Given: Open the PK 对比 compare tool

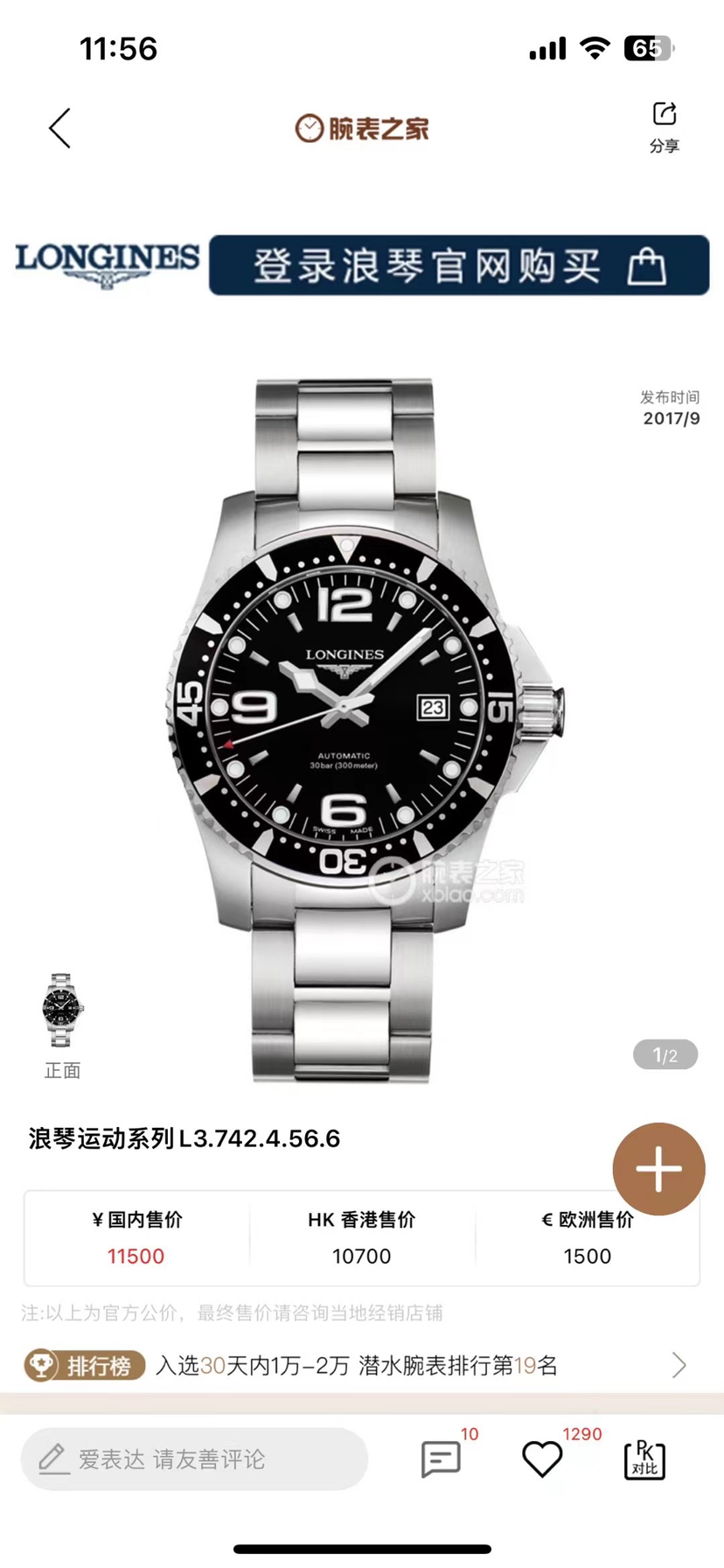Looking at the screenshot, I should pyautogui.click(x=644, y=1459).
